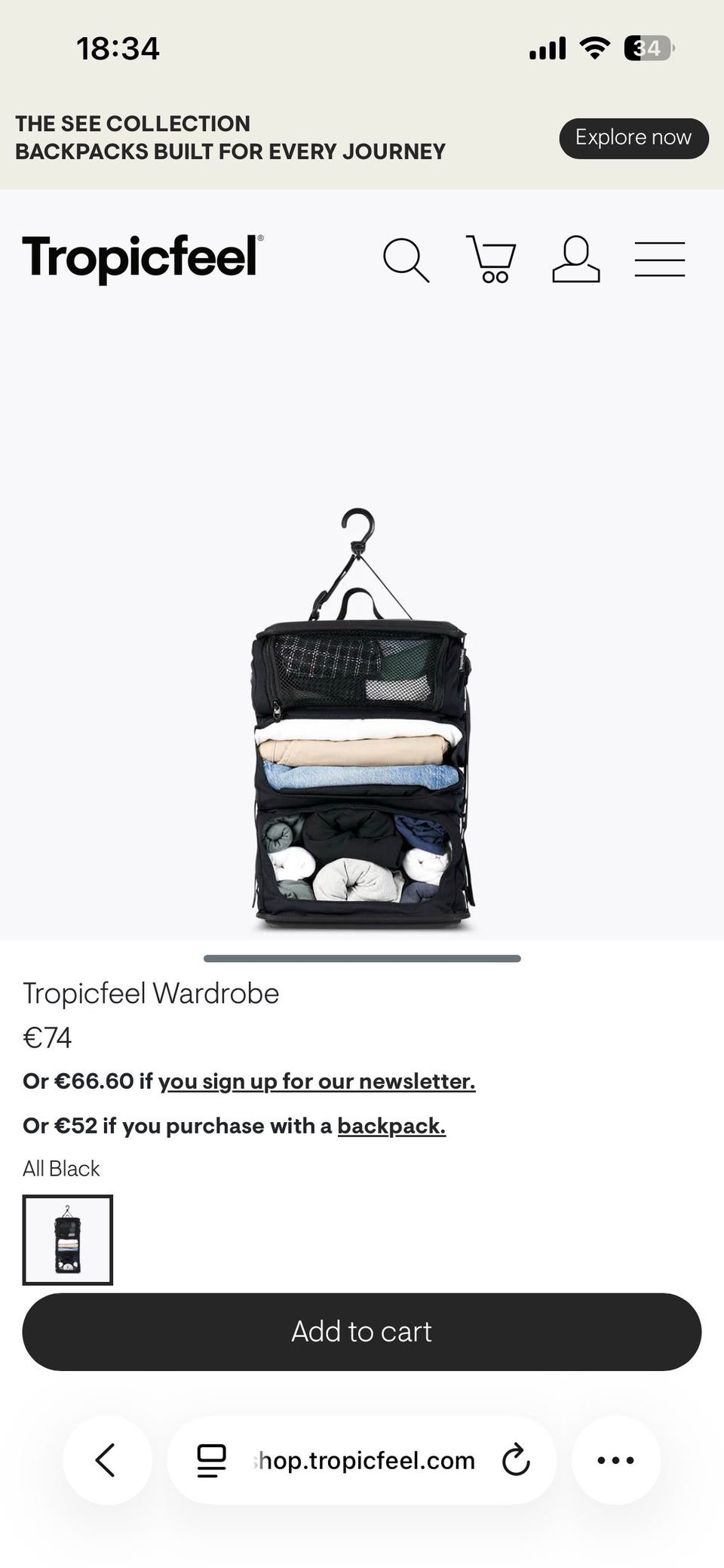Reload the page with the refresh icon
The width and height of the screenshot is (724, 1568).
[x=515, y=1459]
